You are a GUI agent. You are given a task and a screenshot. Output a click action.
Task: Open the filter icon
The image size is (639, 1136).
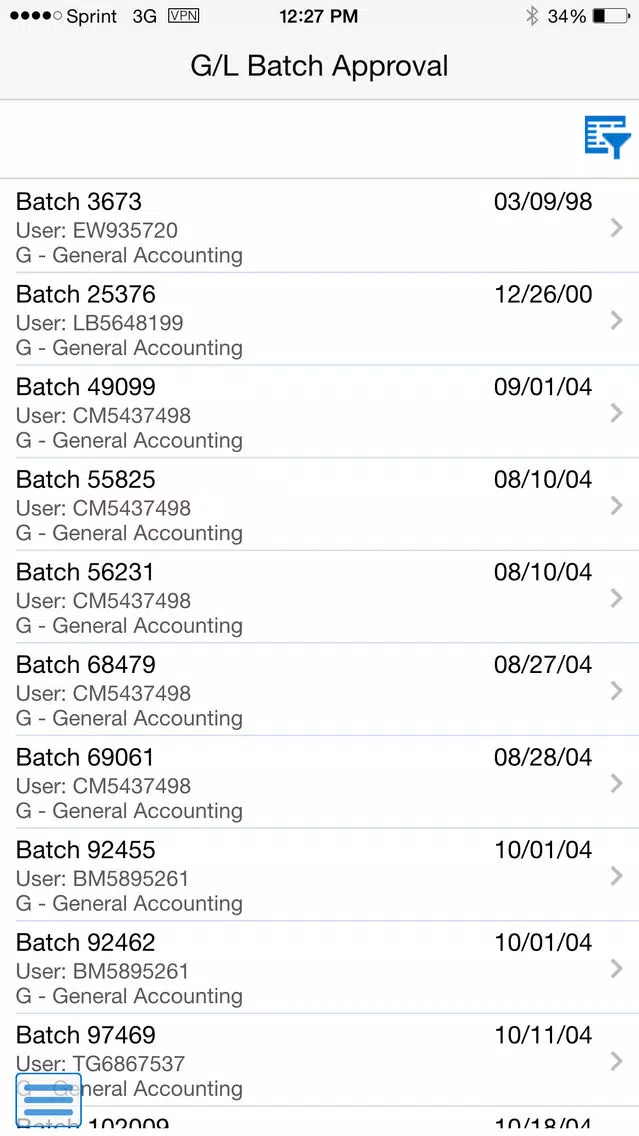click(x=607, y=138)
